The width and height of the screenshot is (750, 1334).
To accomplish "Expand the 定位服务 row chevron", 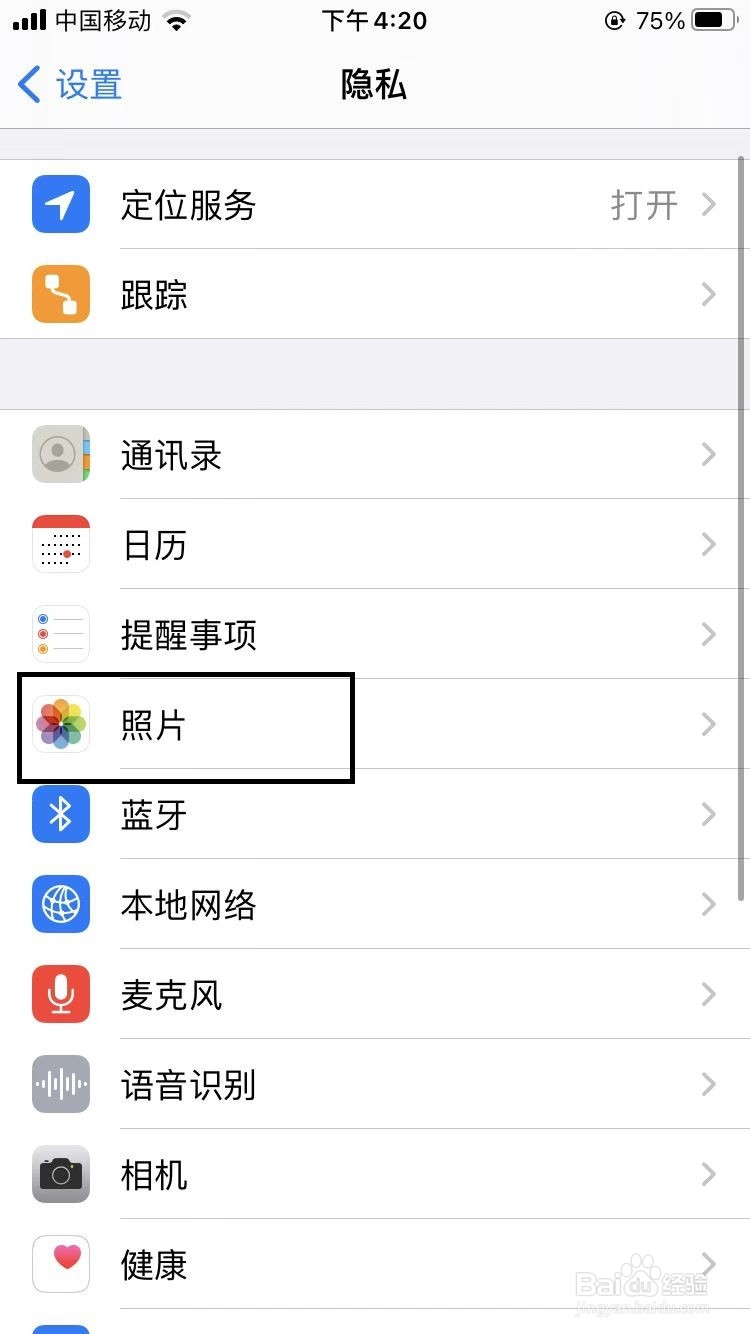I will (x=709, y=204).
